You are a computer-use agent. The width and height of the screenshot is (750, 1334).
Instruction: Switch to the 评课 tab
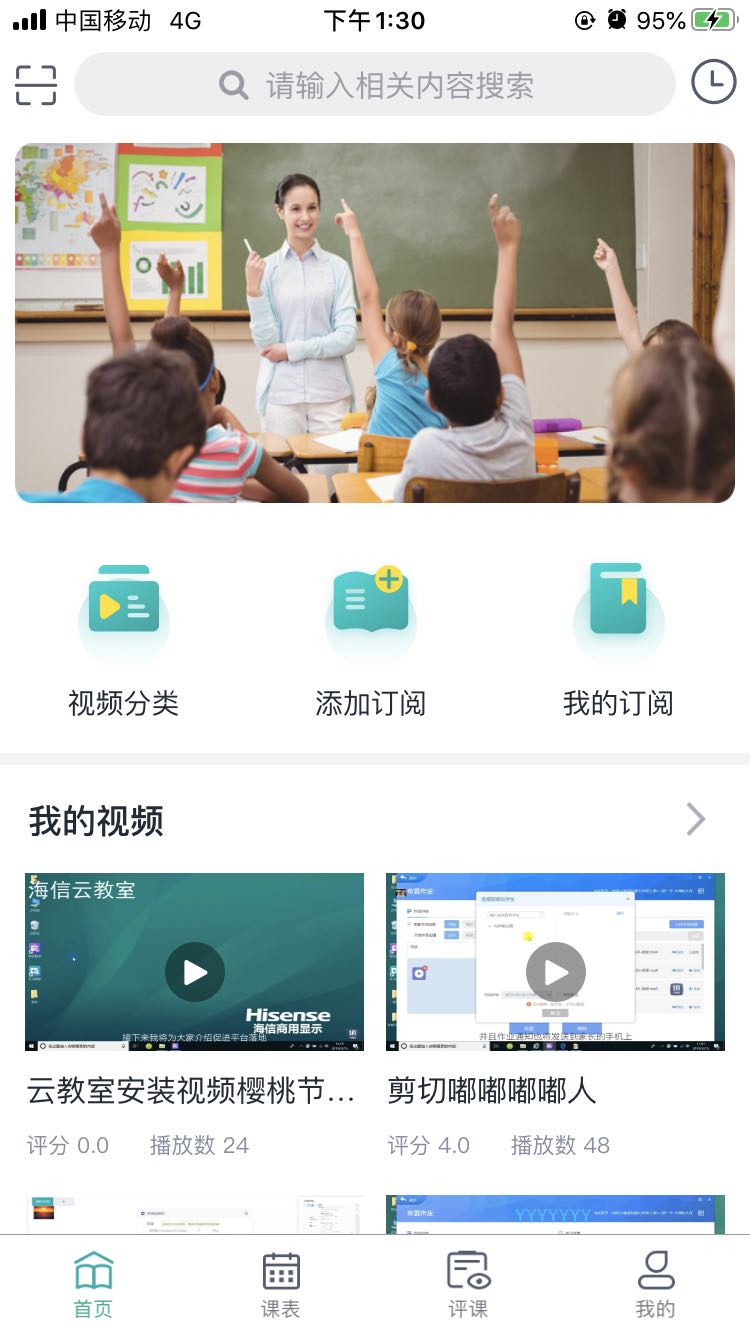pyautogui.click(x=468, y=1285)
